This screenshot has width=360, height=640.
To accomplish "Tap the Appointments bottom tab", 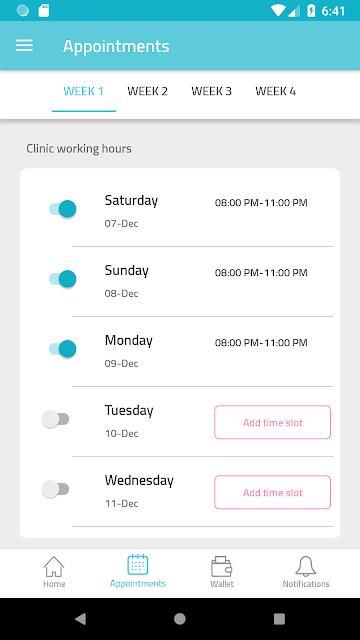I will pos(138,572).
